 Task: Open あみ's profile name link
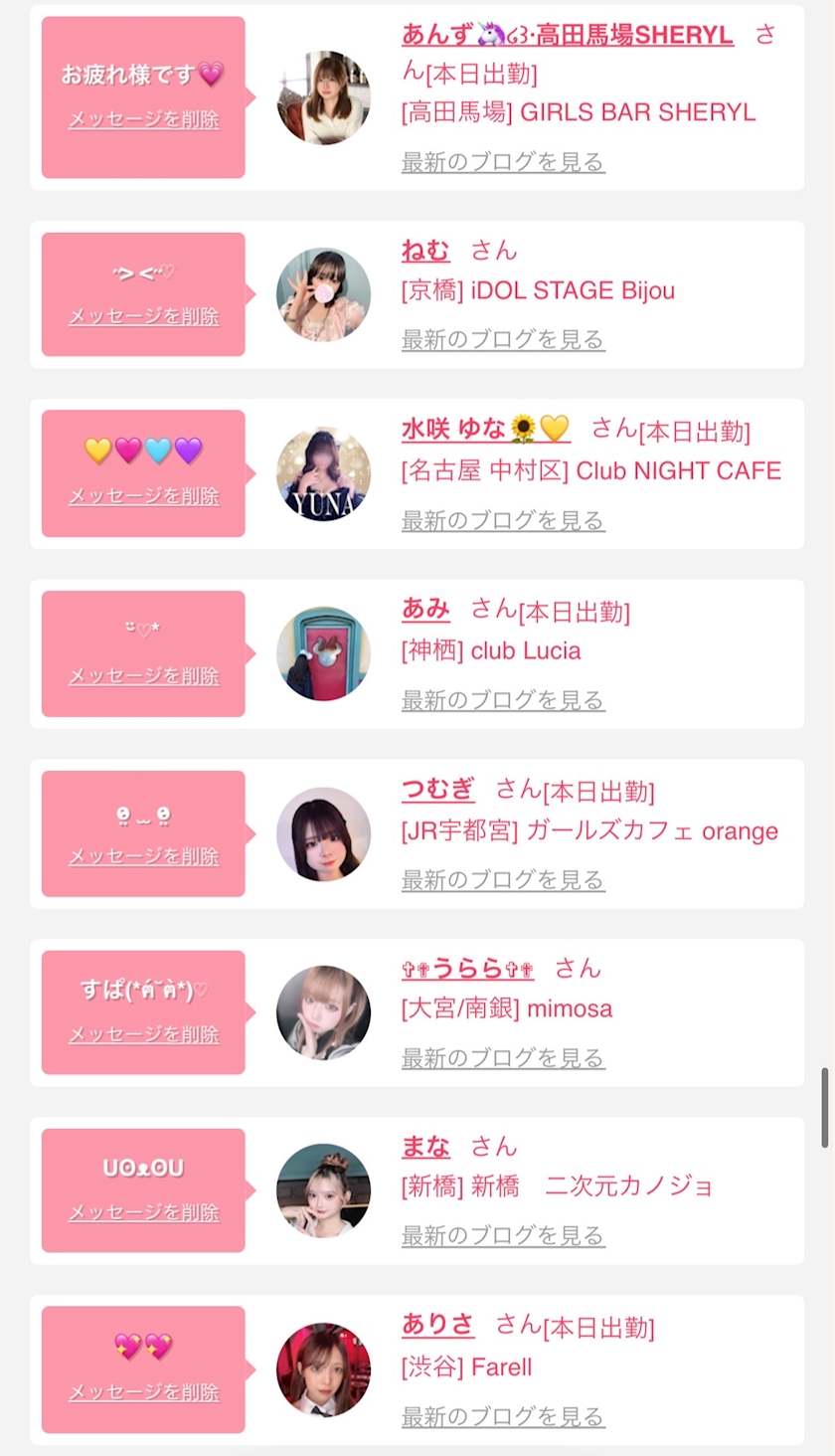coord(425,609)
